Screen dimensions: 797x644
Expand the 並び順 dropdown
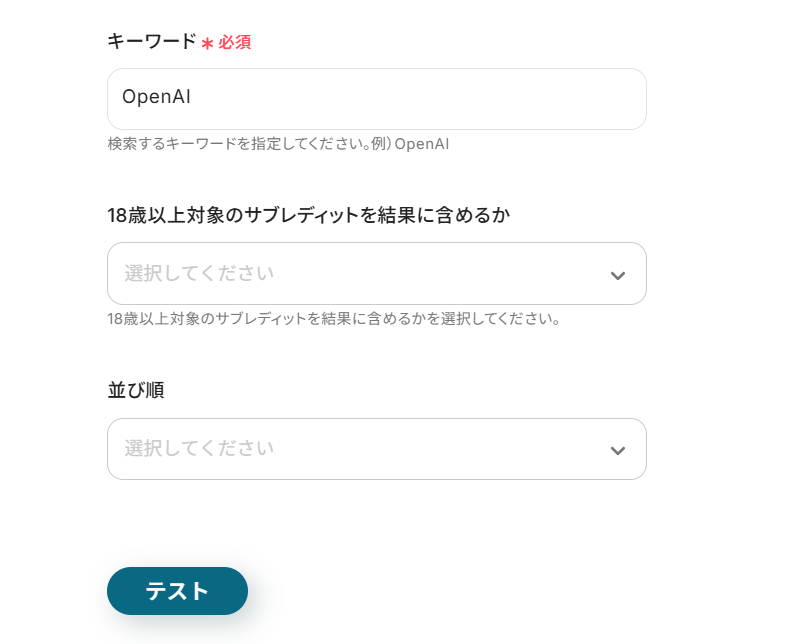[x=376, y=449]
